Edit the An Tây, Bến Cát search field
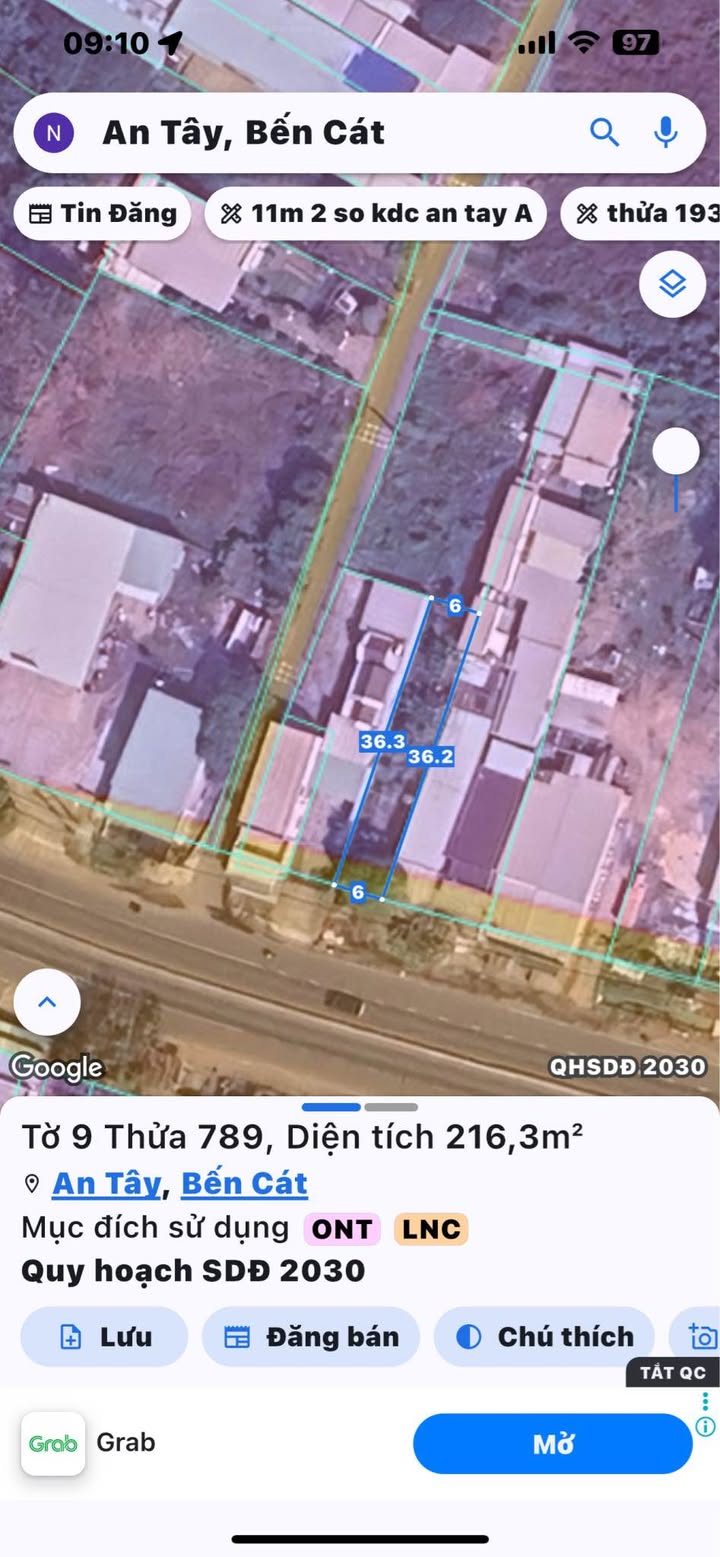The height and width of the screenshot is (1557, 720). pyautogui.click(x=330, y=133)
